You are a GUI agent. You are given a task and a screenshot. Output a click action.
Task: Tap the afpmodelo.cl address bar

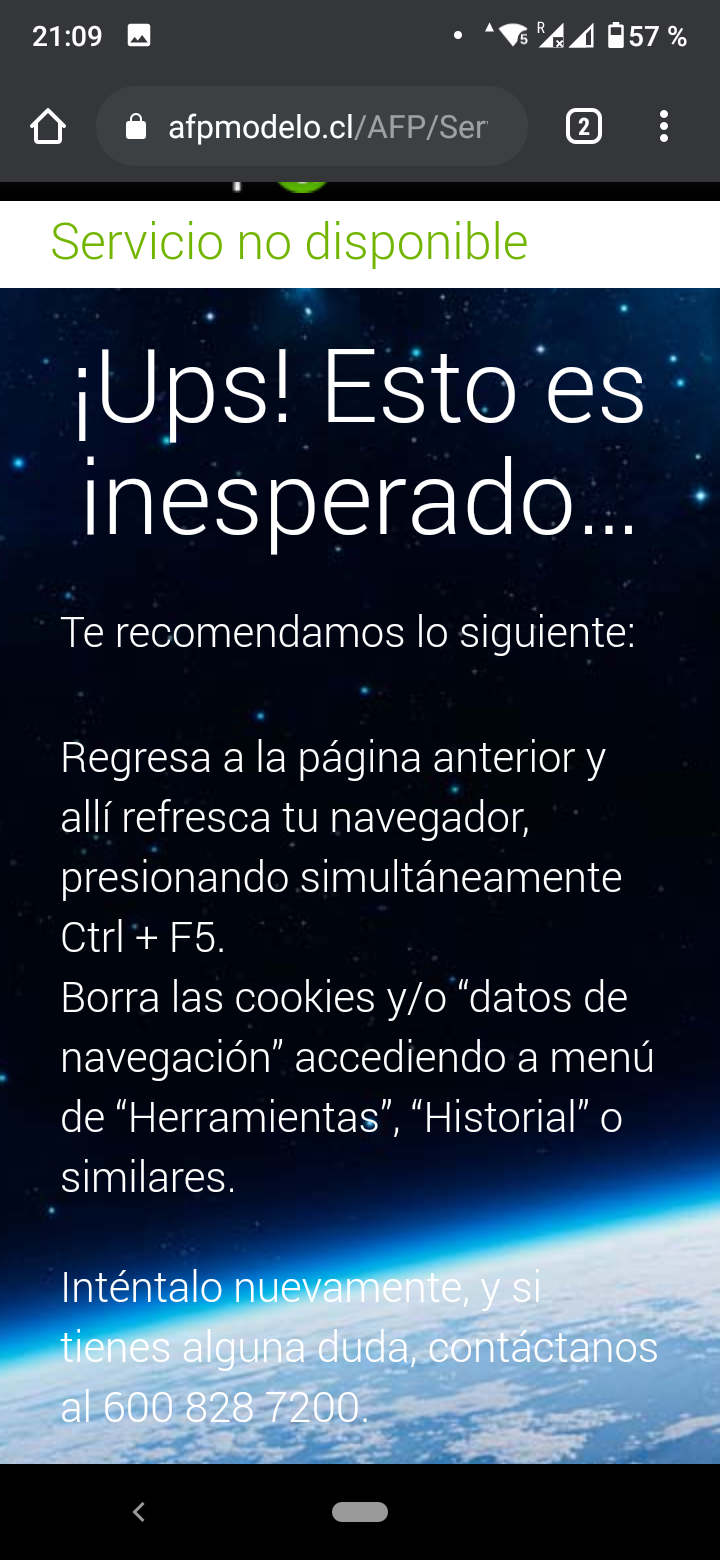click(x=312, y=127)
